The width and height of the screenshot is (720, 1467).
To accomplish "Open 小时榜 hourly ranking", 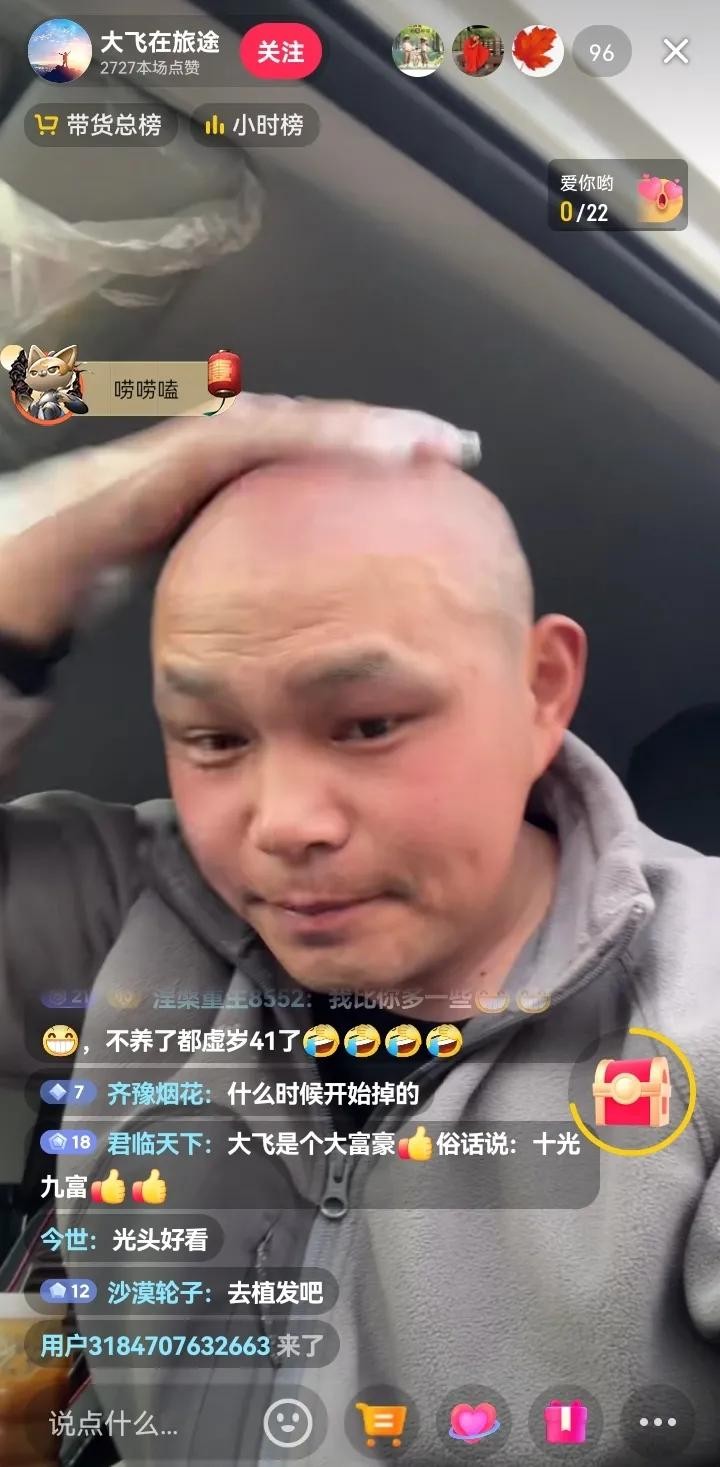I will coord(255,126).
